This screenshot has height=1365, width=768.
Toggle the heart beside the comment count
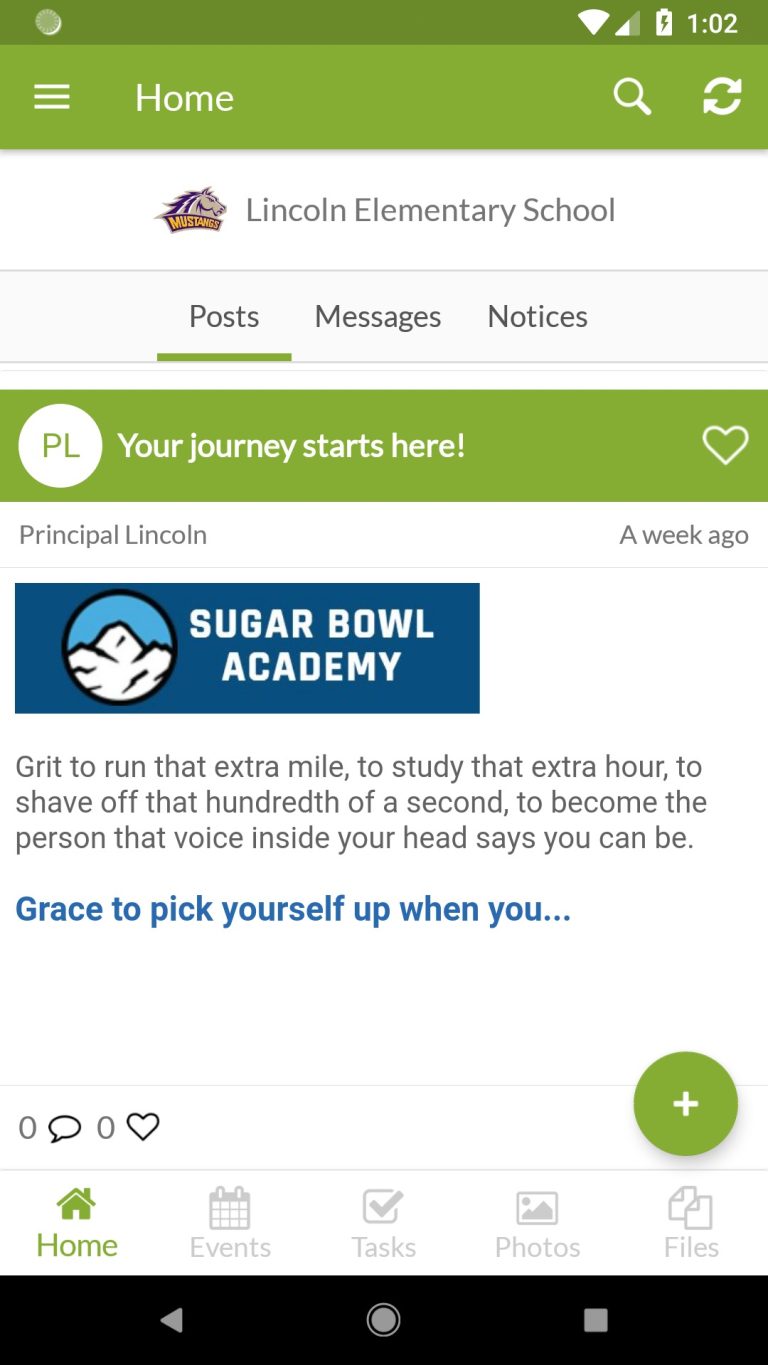tap(143, 1126)
